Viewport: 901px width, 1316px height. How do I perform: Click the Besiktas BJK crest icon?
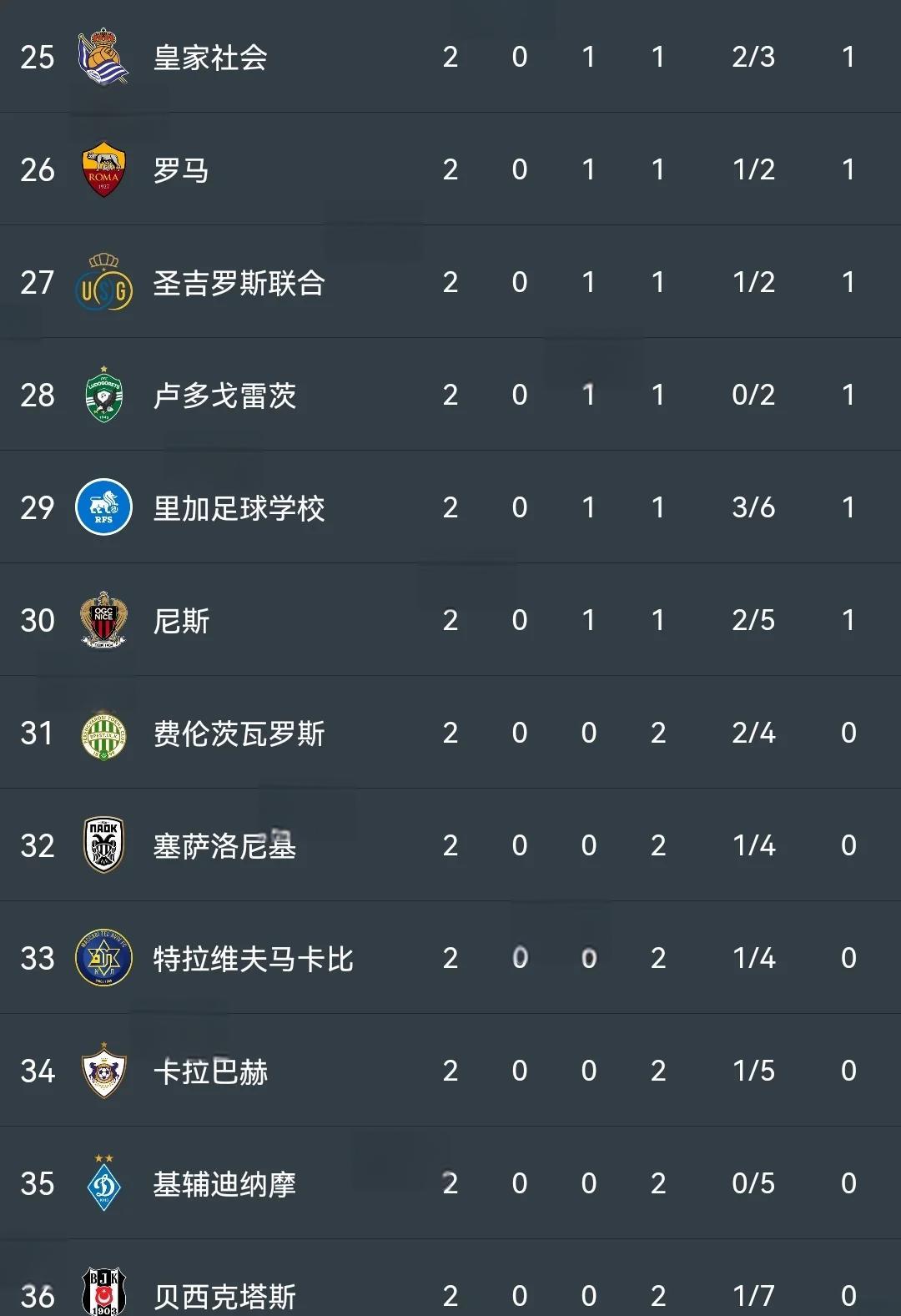pos(102,1289)
